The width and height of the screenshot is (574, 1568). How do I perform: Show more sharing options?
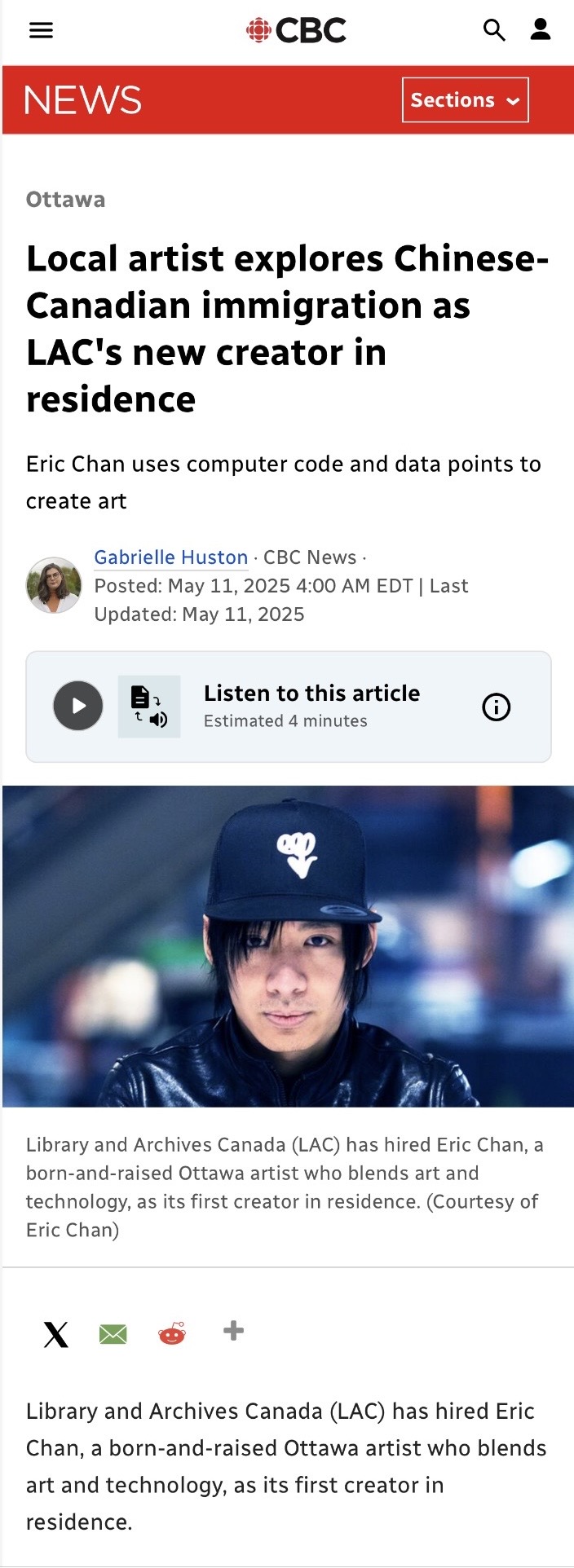234,1331
